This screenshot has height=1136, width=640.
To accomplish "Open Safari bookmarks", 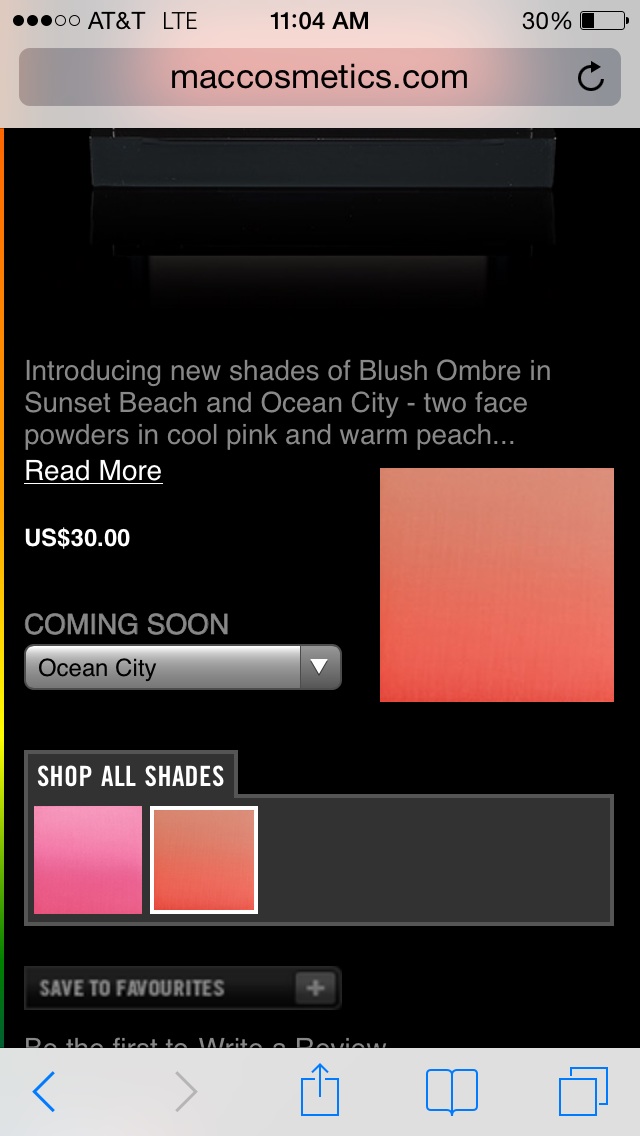I will pos(451,1091).
